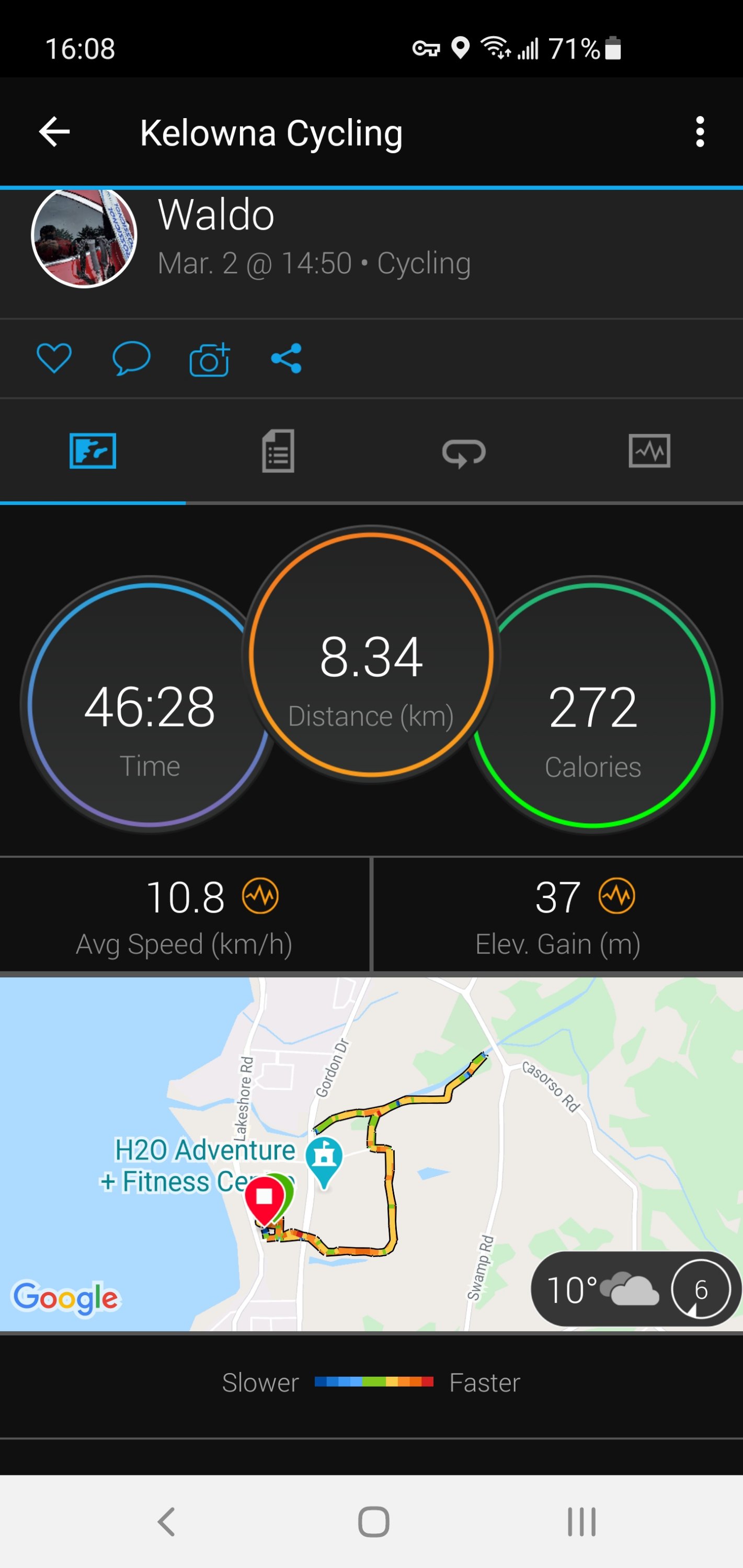Open Waldo's profile picture
The height and width of the screenshot is (1568, 743).
click(x=84, y=237)
